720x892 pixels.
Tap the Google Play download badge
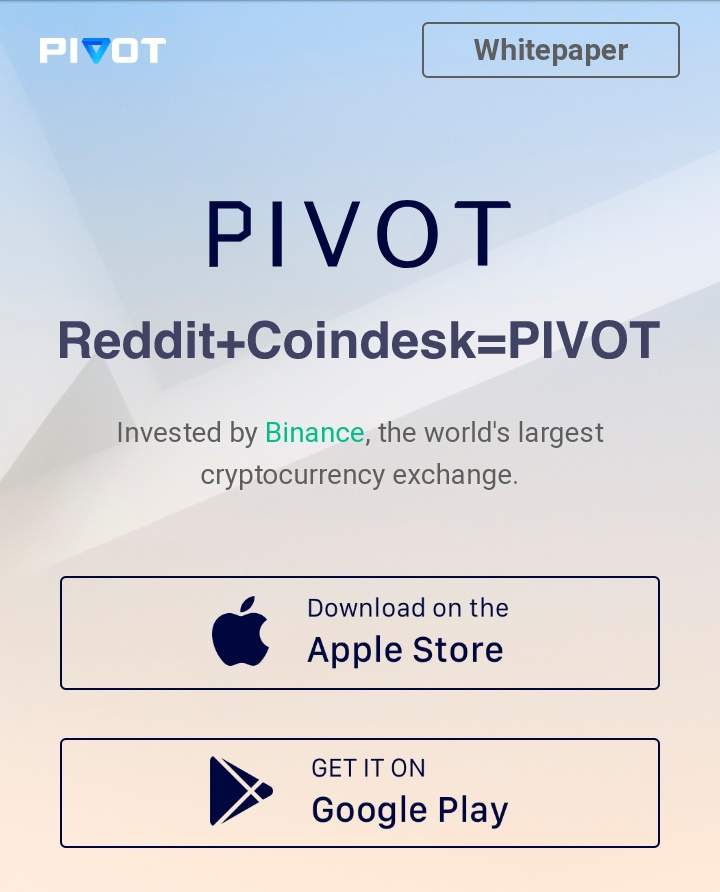(x=360, y=792)
